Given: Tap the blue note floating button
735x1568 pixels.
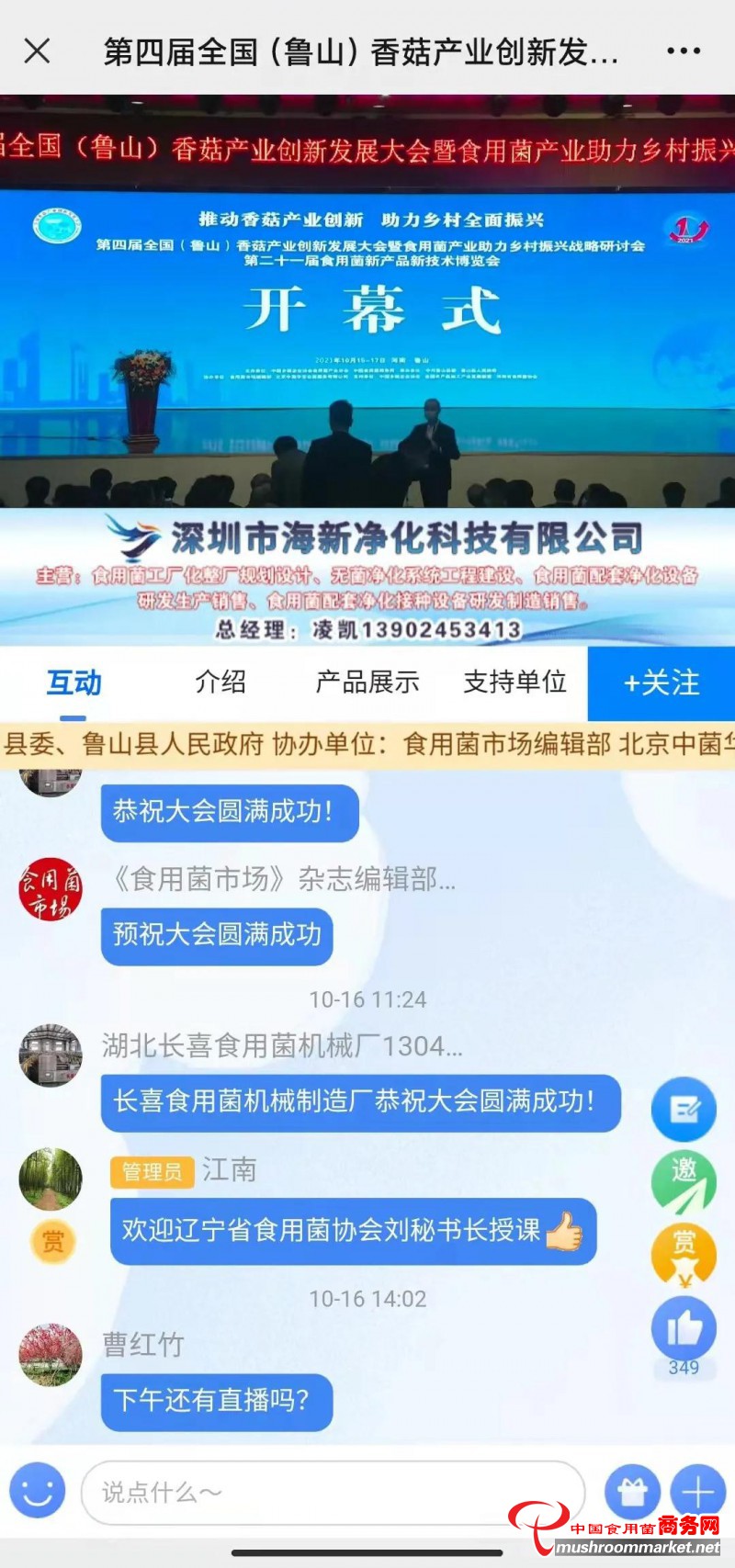Looking at the screenshot, I should (684, 1110).
